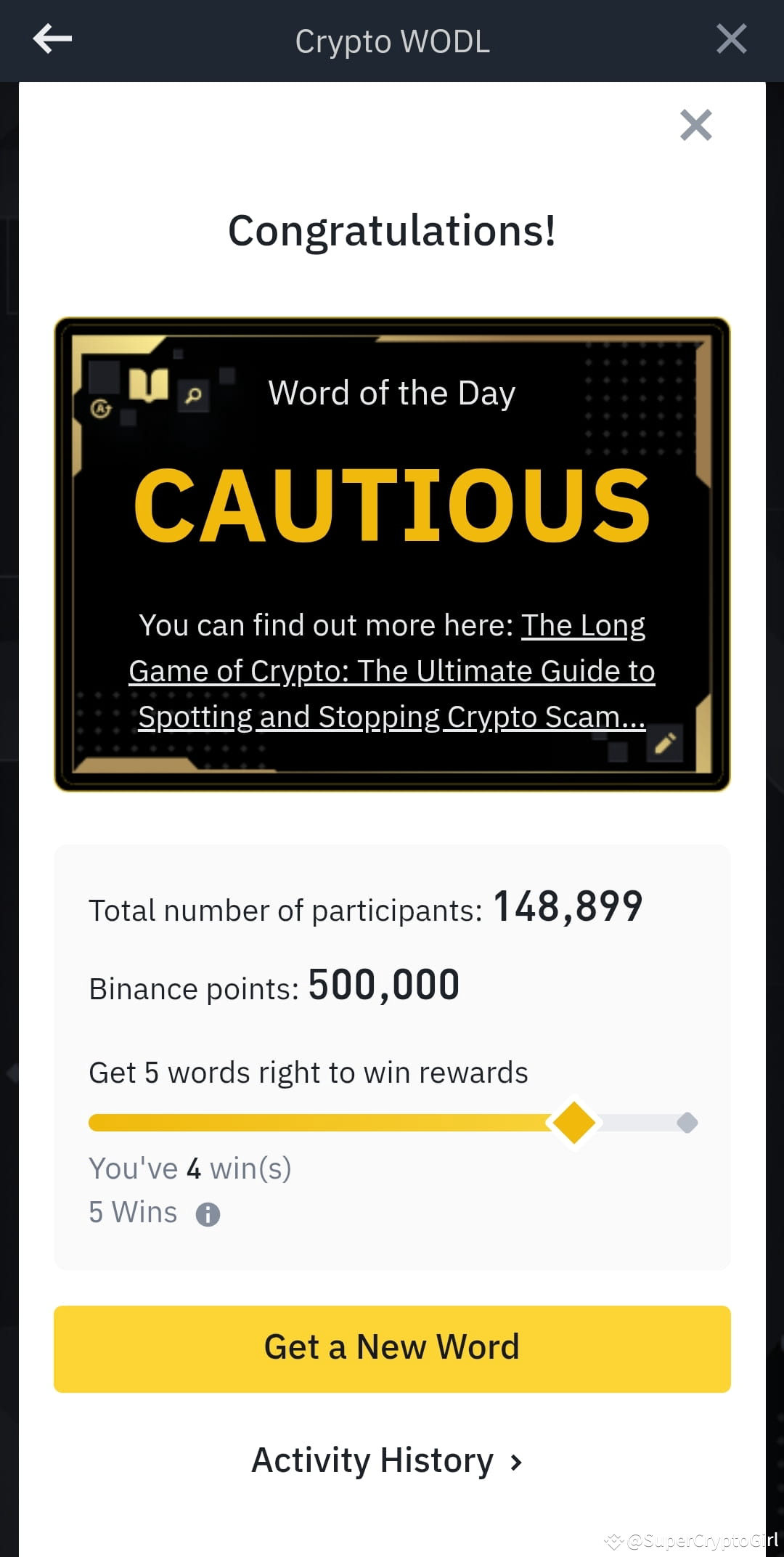Expand Activity History using the chevron

point(516,1460)
